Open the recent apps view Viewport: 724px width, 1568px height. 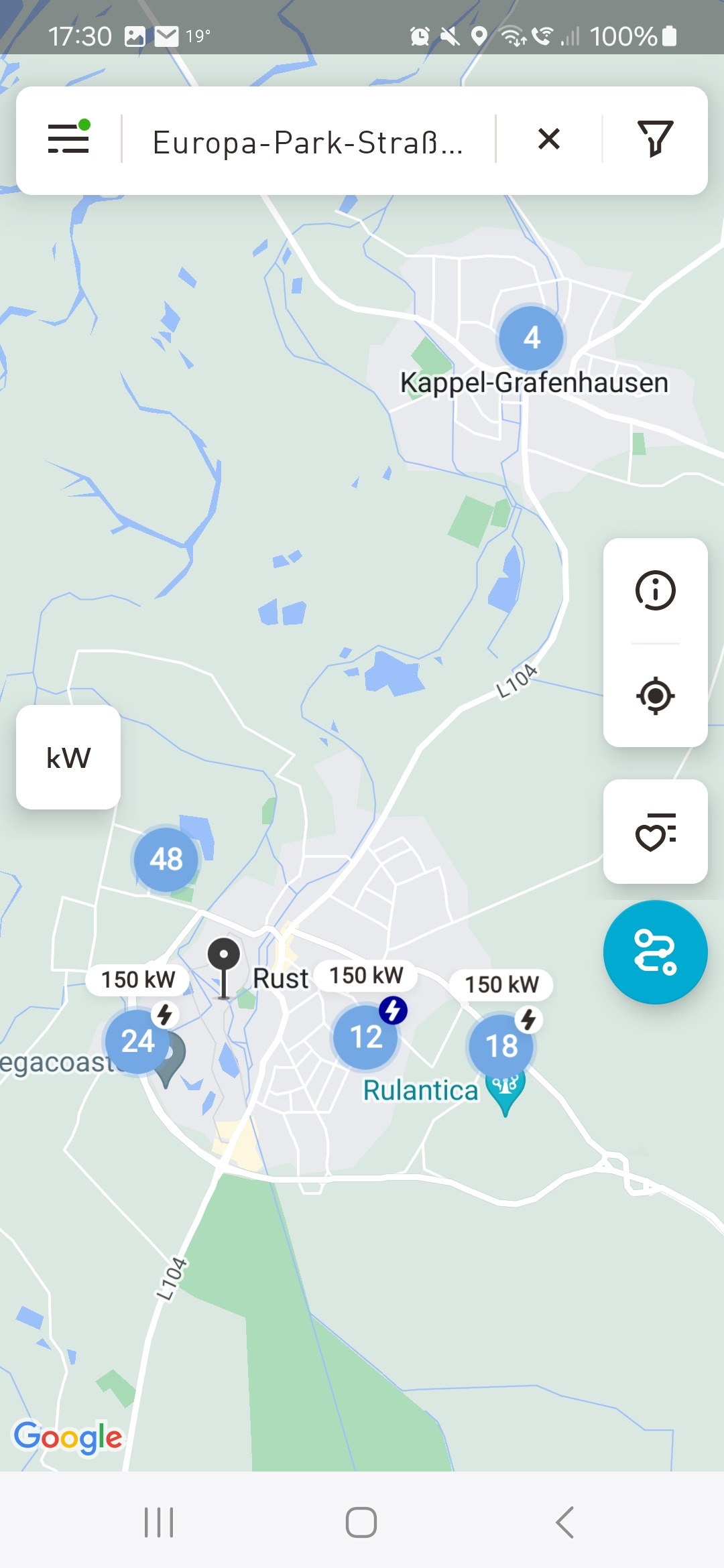[x=159, y=1522]
